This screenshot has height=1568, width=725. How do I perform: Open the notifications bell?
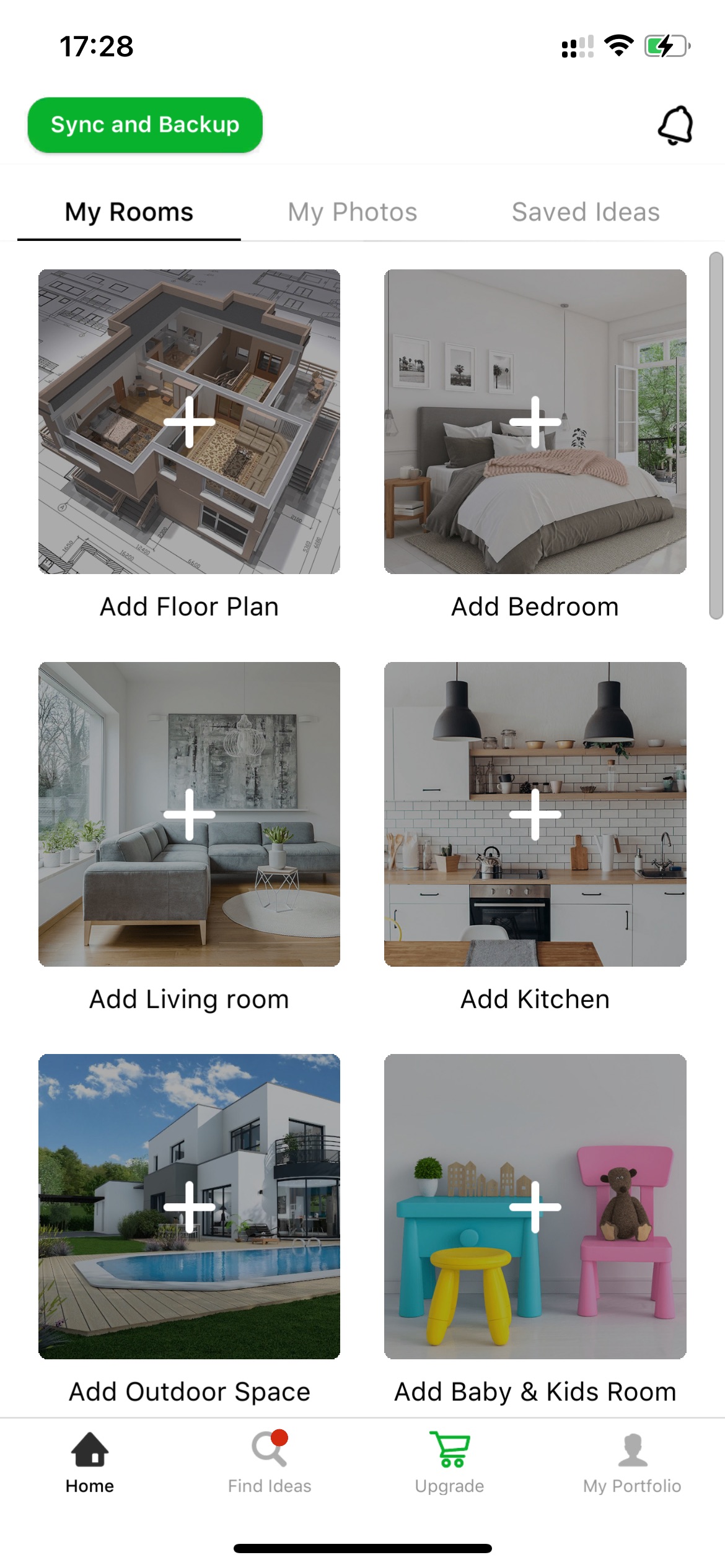pyautogui.click(x=675, y=125)
